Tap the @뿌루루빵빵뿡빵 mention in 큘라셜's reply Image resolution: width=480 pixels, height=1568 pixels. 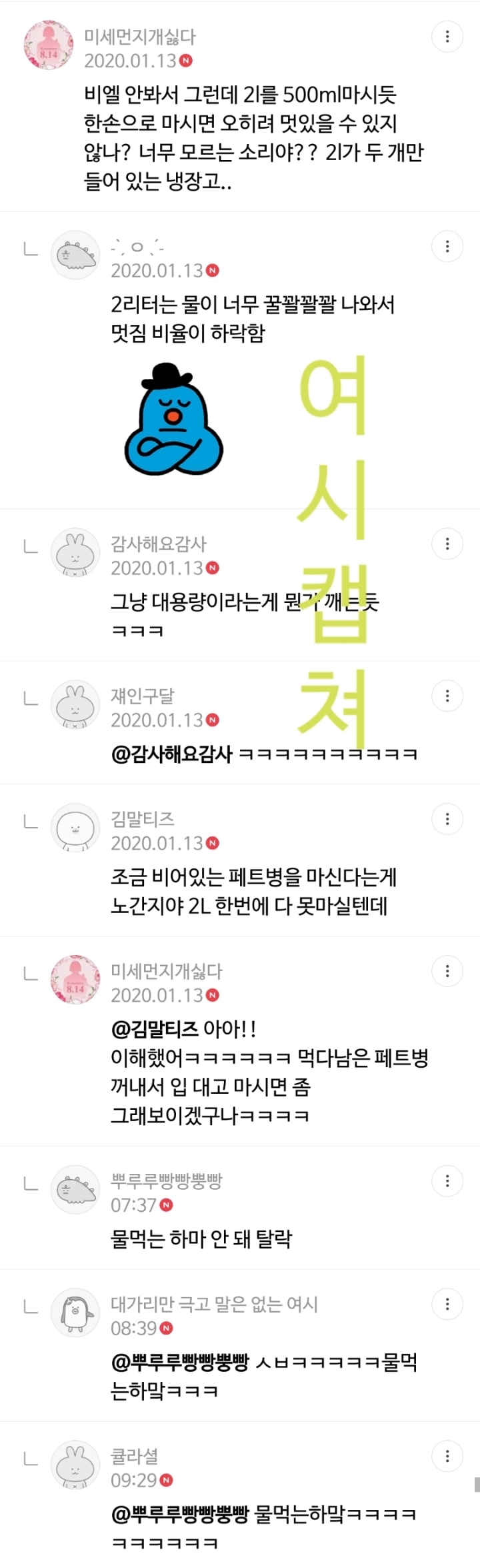(x=179, y=1515)
